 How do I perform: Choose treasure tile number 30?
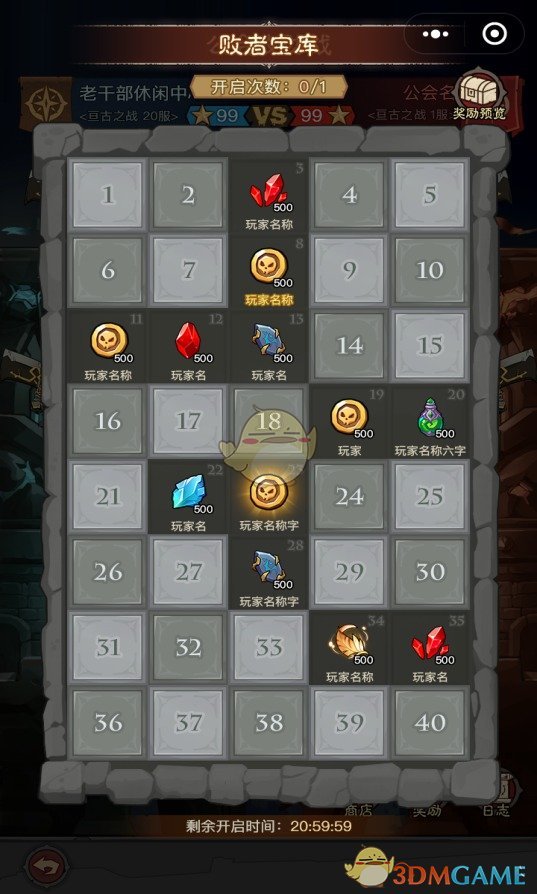tap(430, 572)
